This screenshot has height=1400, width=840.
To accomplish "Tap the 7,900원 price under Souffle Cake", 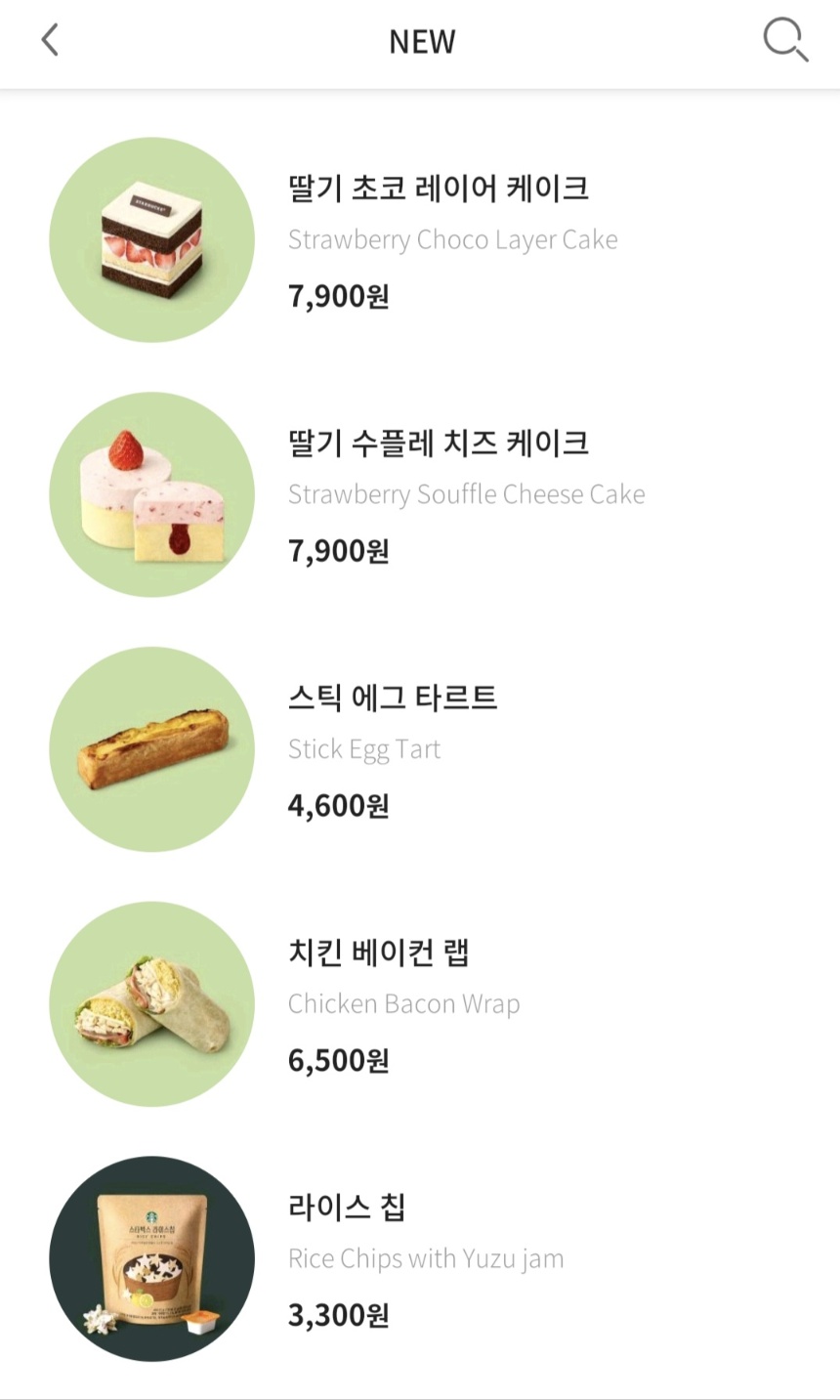I will 337,550.
